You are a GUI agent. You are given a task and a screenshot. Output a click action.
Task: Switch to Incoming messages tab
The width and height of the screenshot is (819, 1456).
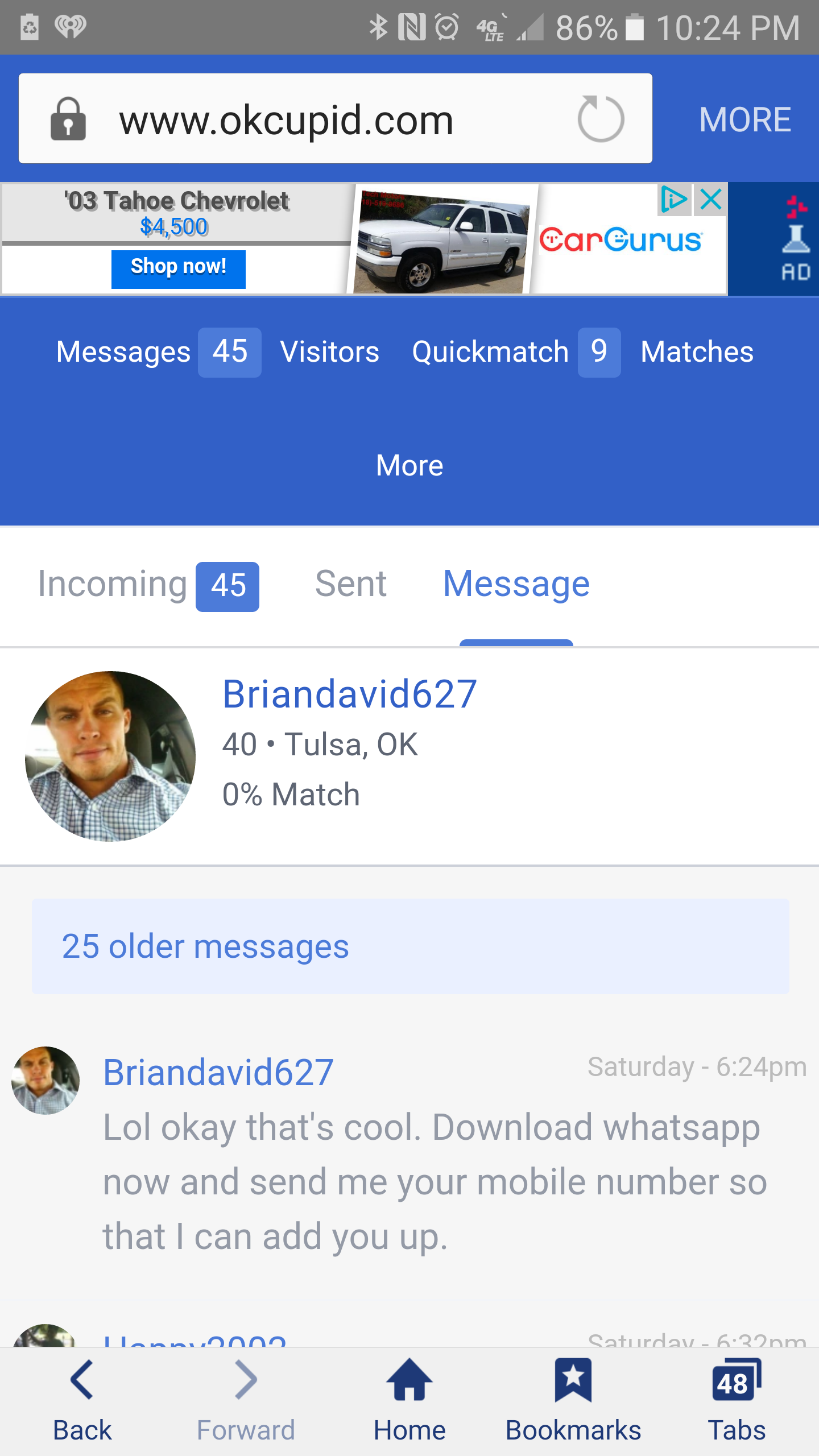click(x=113, y=584)
